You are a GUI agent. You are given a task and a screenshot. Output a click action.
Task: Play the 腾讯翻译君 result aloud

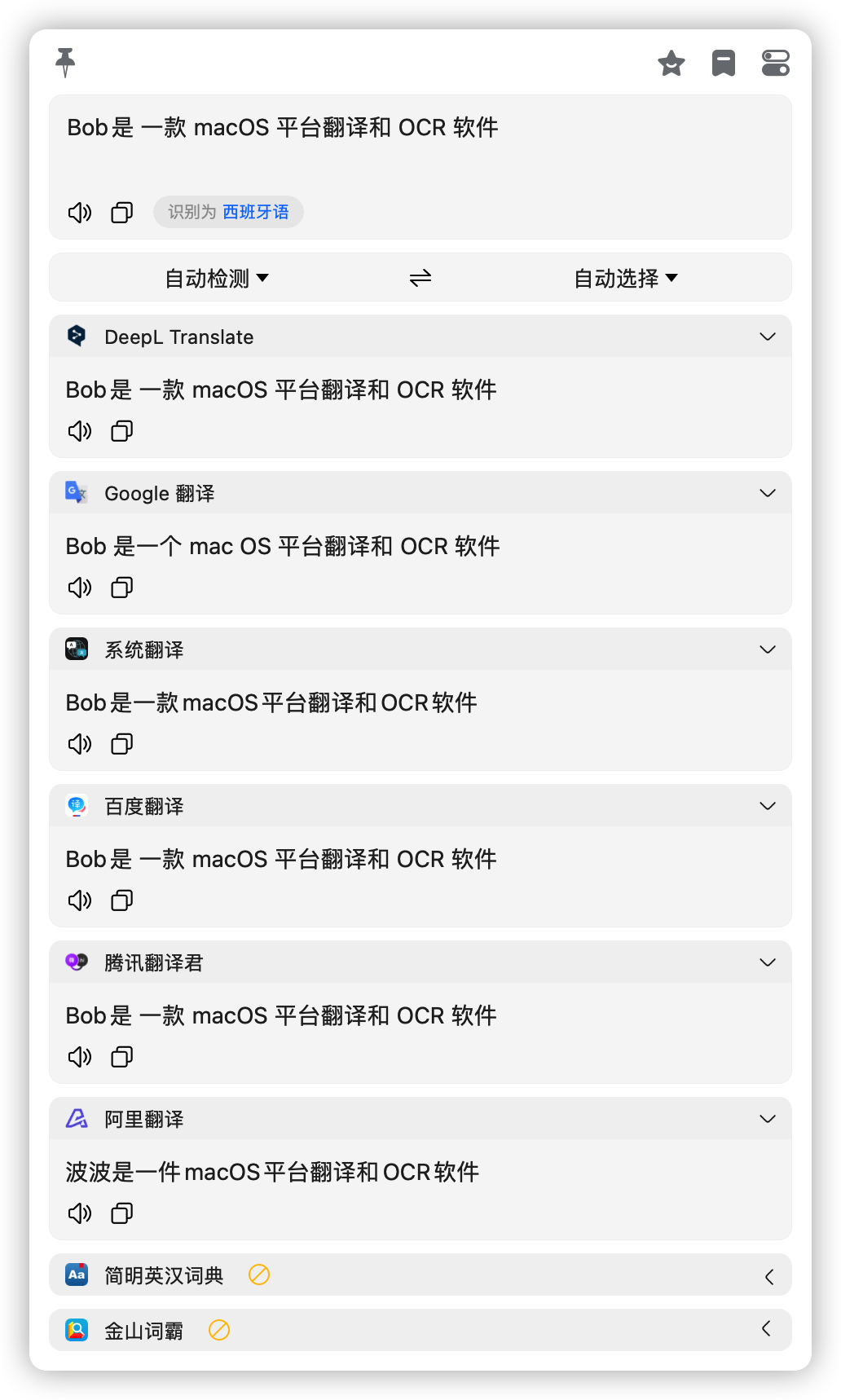tap(79, 1056)
